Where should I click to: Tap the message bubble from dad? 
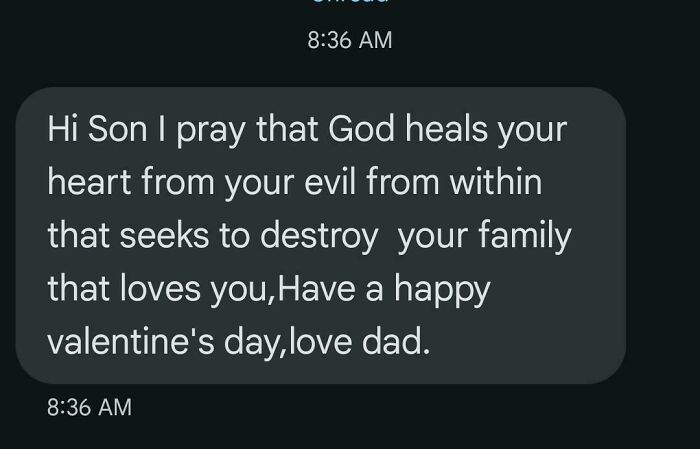(320, 236)
